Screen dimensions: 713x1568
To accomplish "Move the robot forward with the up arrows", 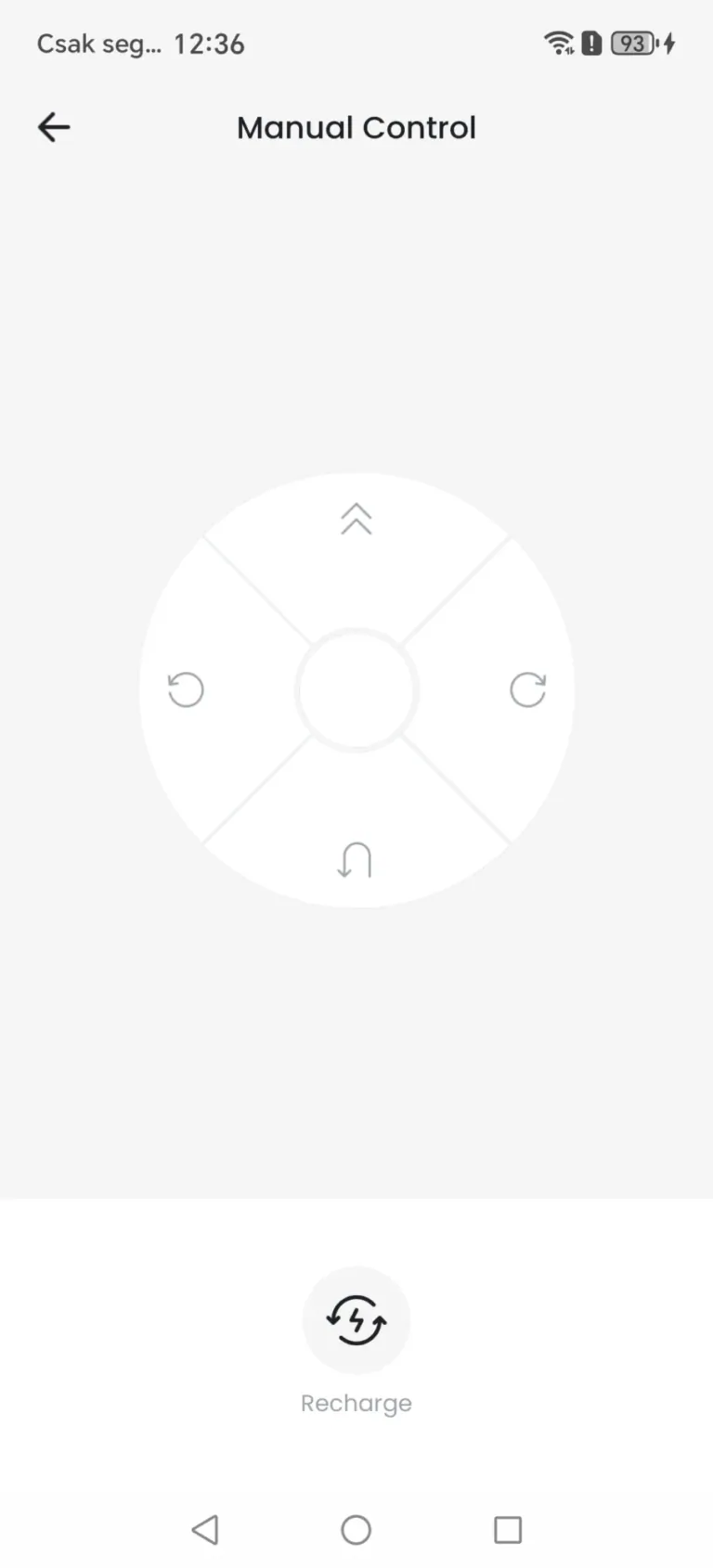I will click(356, 520).
